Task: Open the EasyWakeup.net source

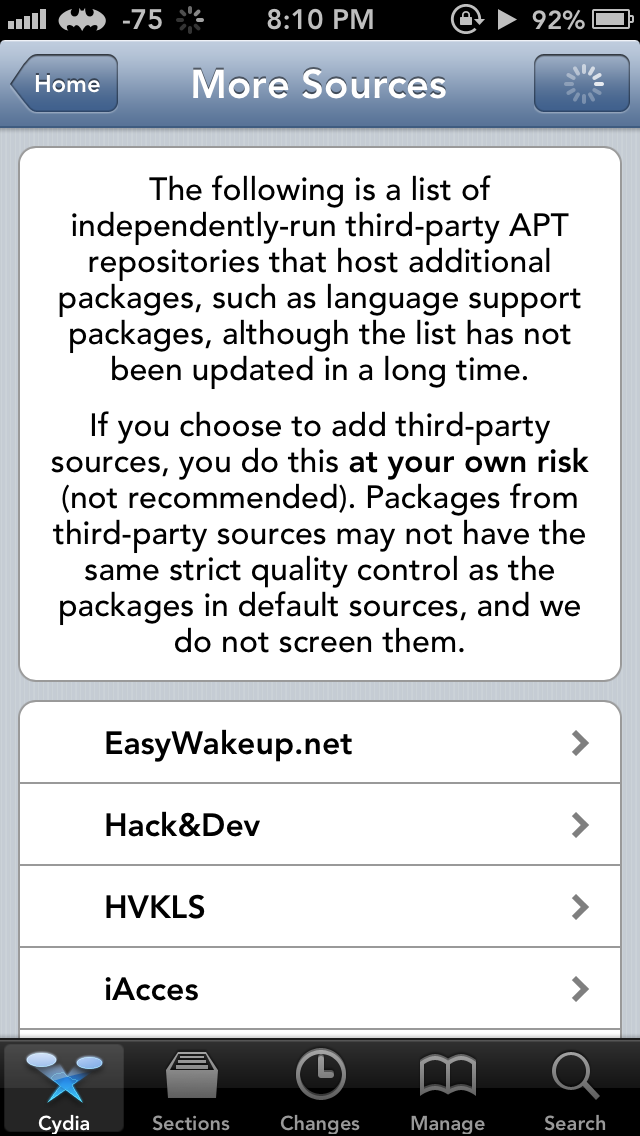Action: click(x=320, y=743)
